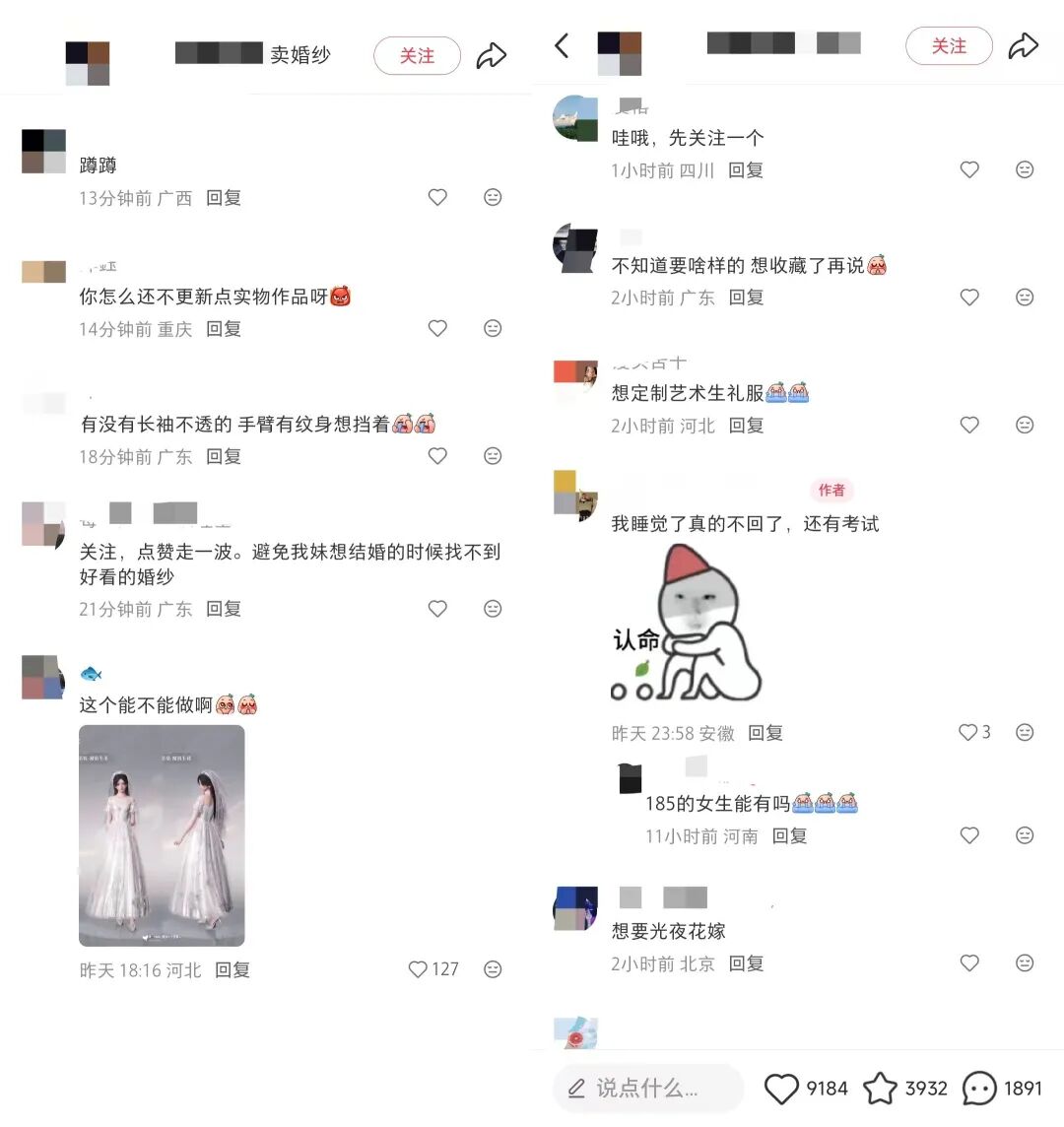Reply to 你怎么还不更新点实物作品呀 comment

224,329
